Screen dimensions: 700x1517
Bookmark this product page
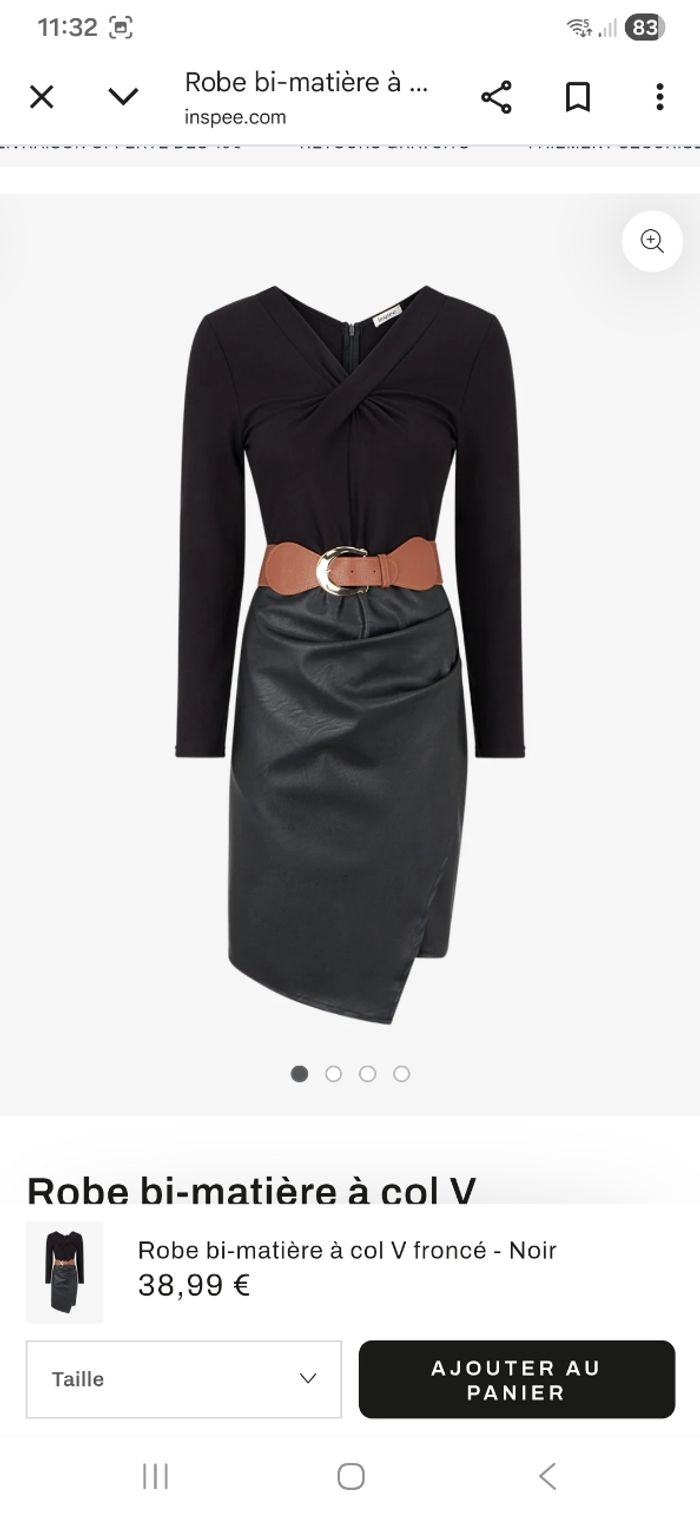[x=578, y=97]
